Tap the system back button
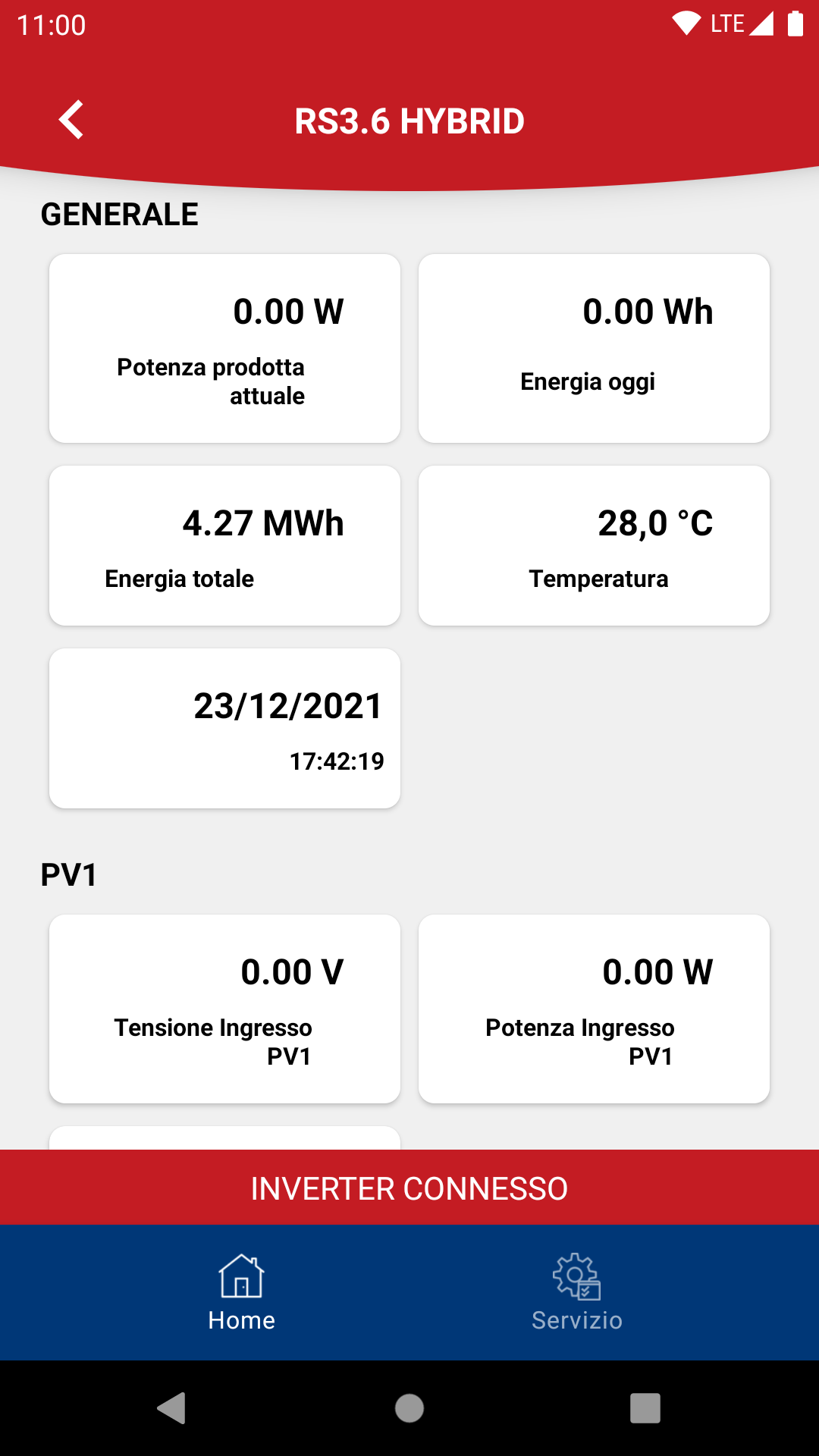The height and width of the screenshot is (1456, 819). click(x=172, y=1408)
